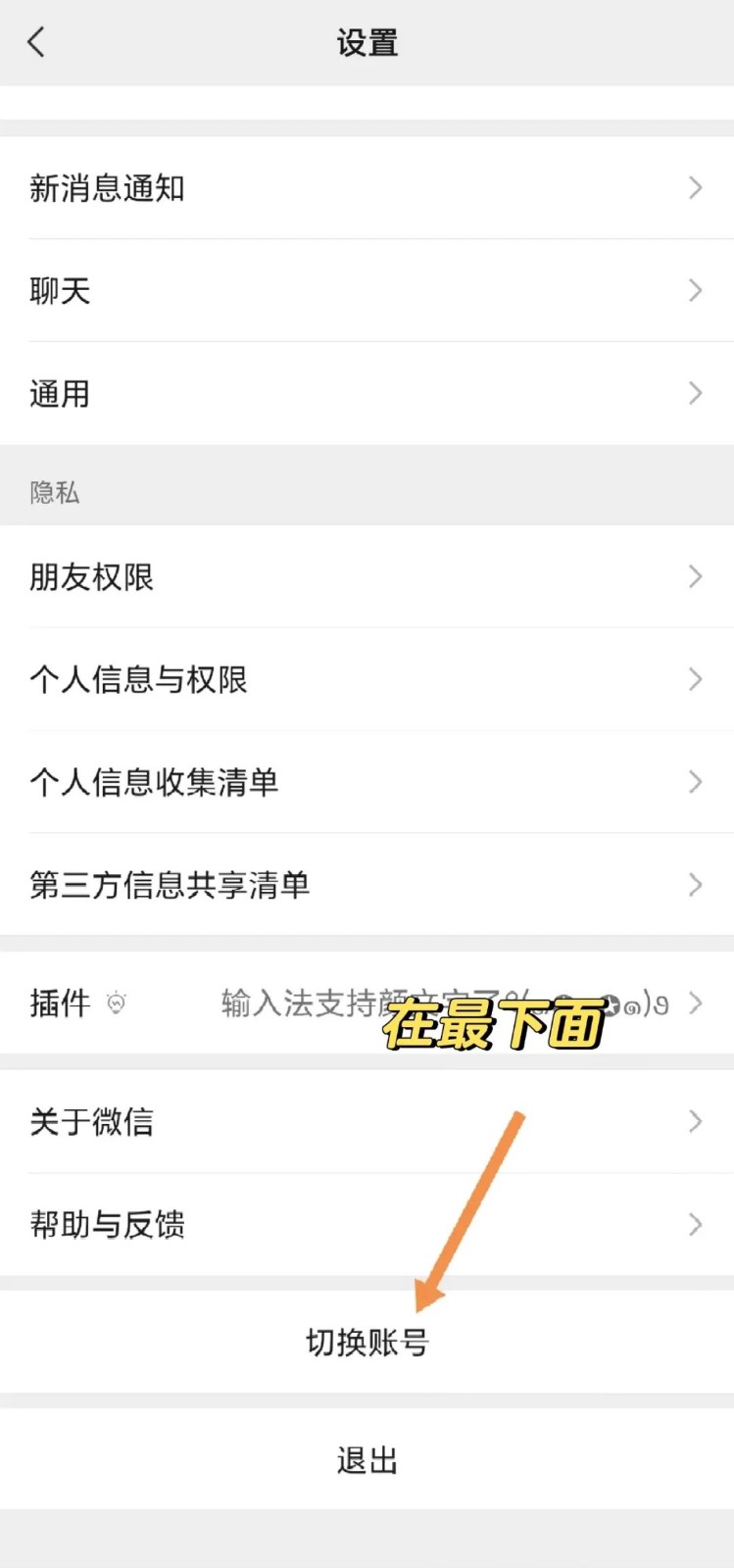Click the chevron beside 关于微信
Viewport: 734px width, 1568px height.
(x=695, y=1121)
